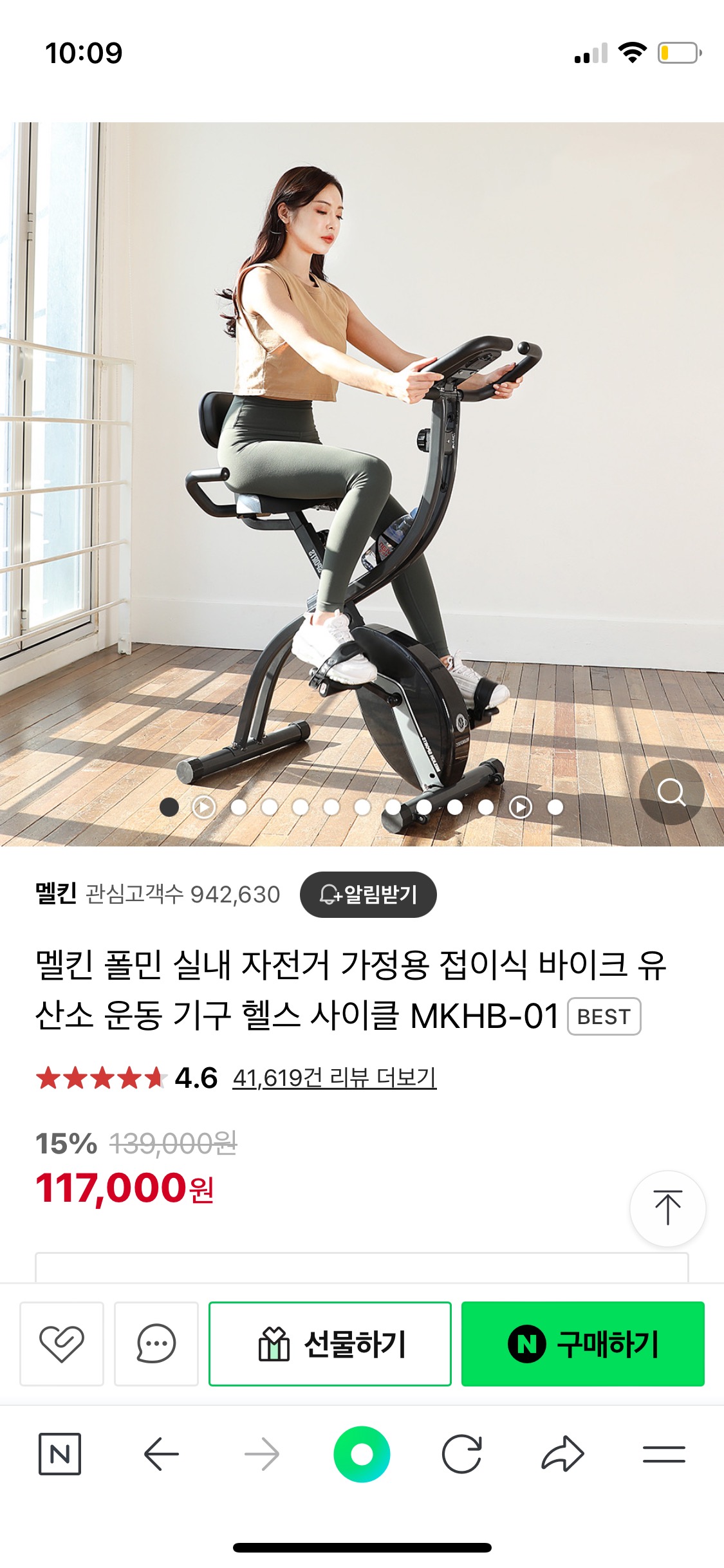Viewport: 724px width, 1568px height.
Task: Select the second image indicator with play icon
Action: tap(204, 807)
